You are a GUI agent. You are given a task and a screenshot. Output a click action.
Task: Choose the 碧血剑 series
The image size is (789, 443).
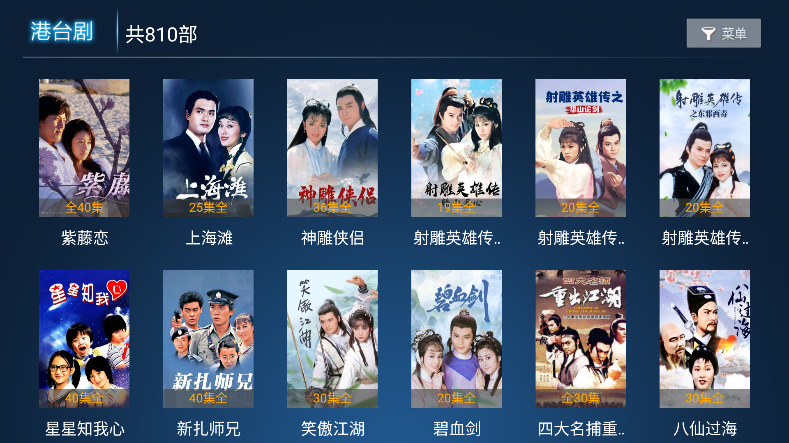click(456, 338)
